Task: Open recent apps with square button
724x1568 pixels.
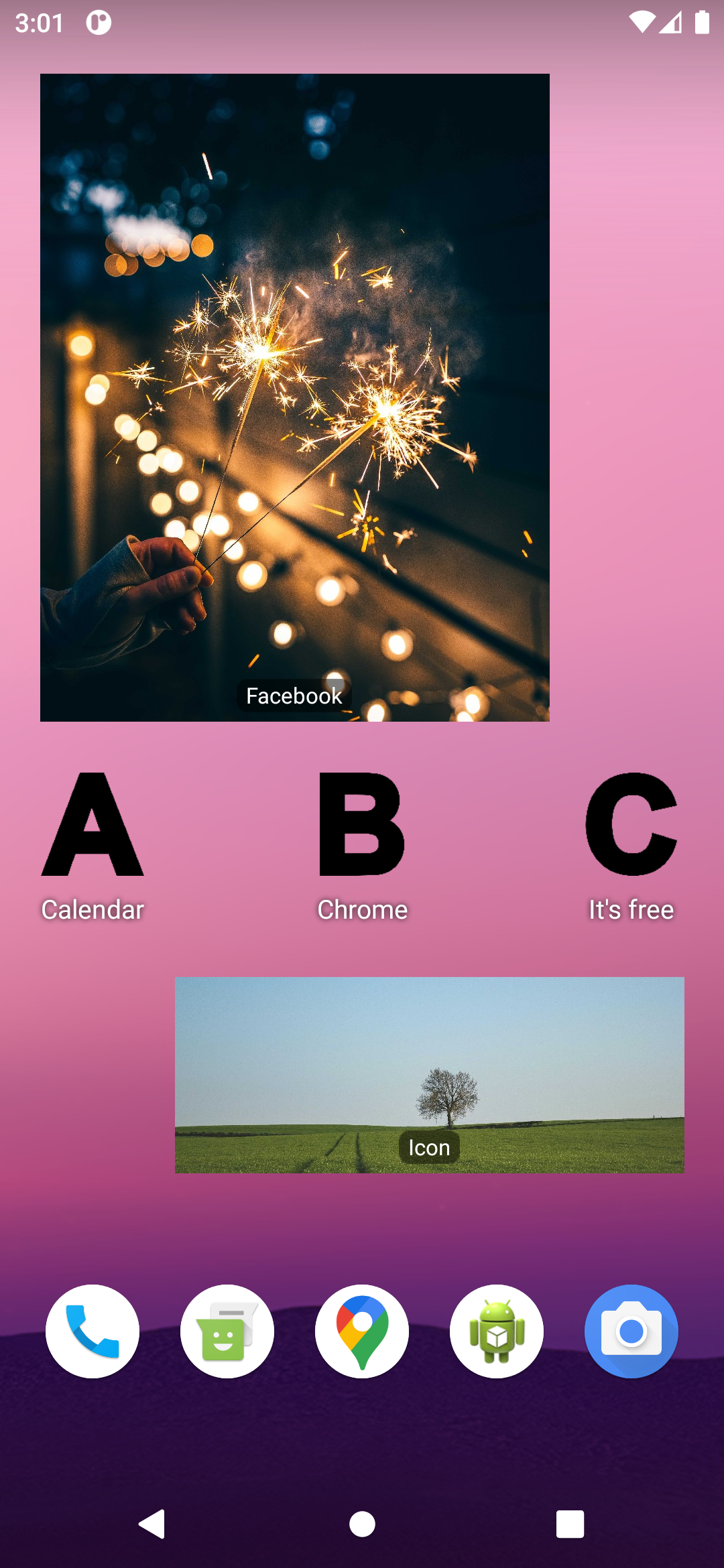Action: (570, 1524)
